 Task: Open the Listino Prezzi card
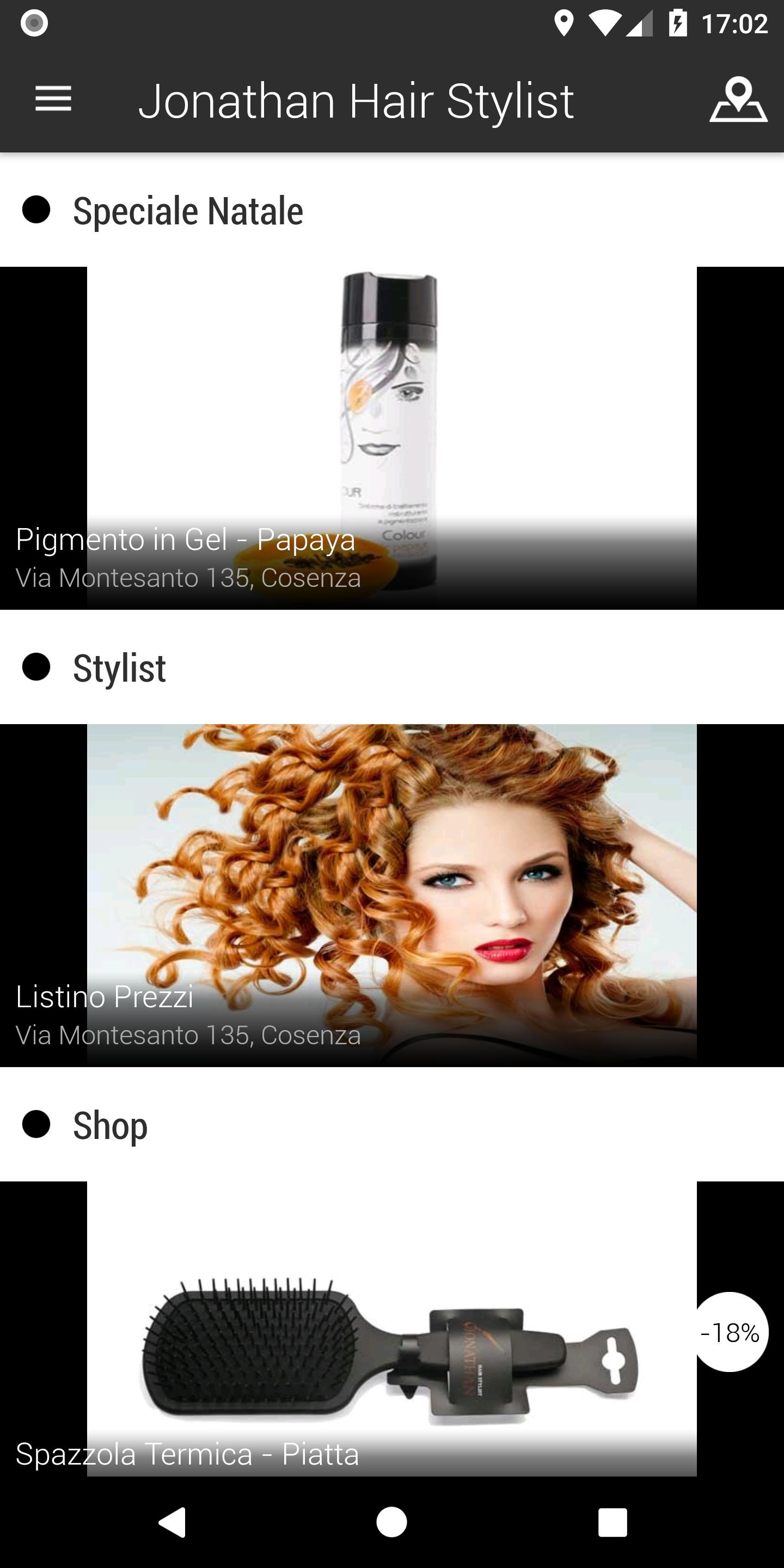(392, 895)
